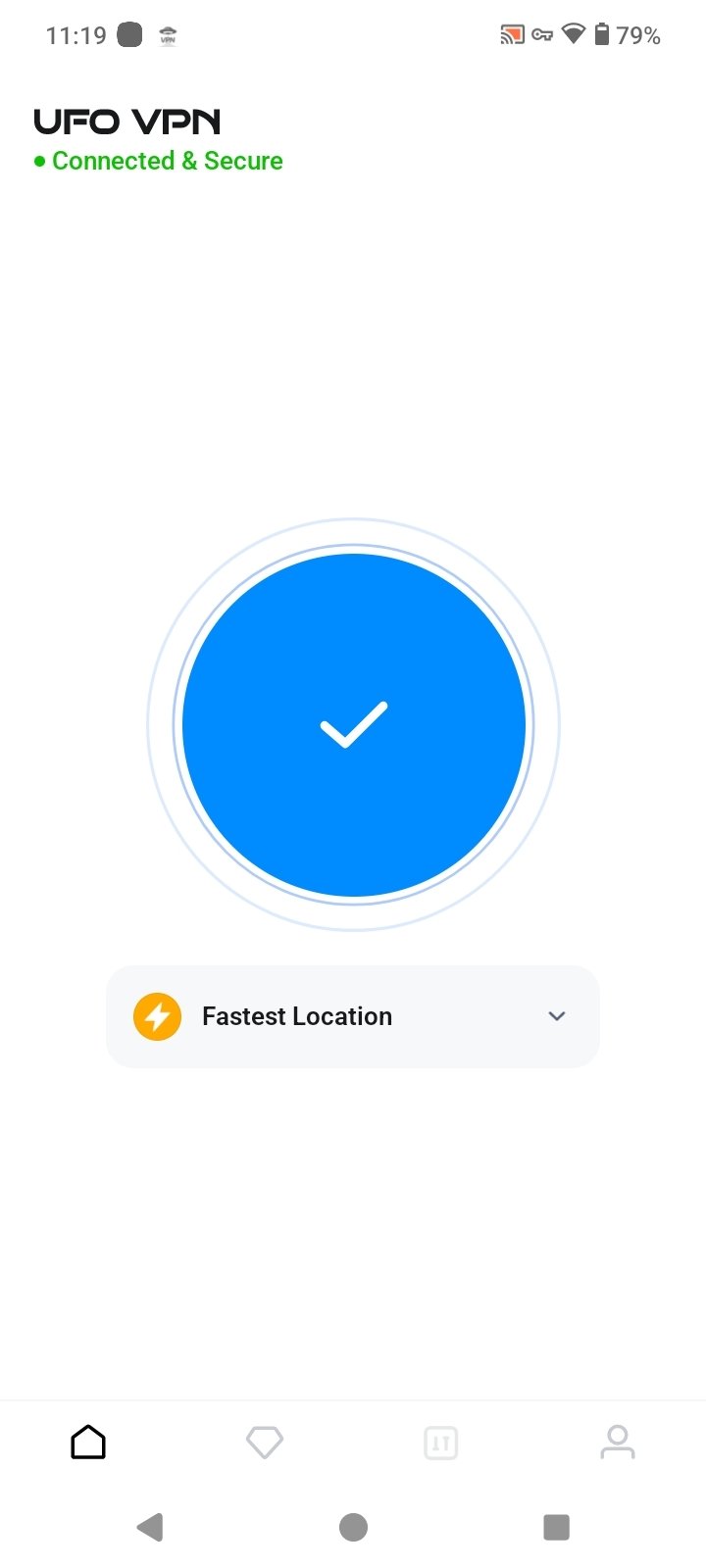This screenshot has height=1568, width=706.
Task: Open the speed test tab
Action: [440, 1443]
